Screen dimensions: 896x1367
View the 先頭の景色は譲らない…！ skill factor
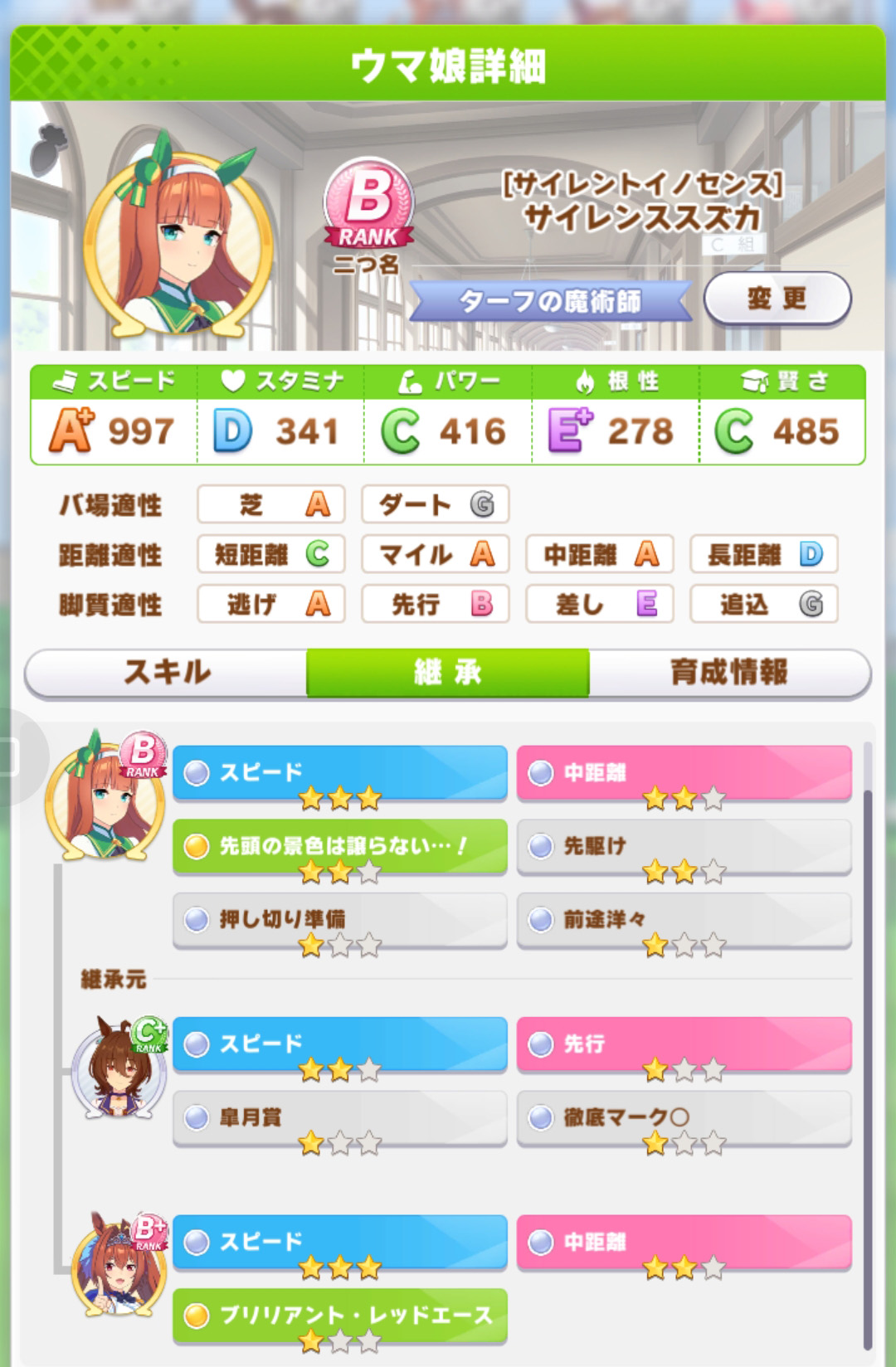coord(339,846)
